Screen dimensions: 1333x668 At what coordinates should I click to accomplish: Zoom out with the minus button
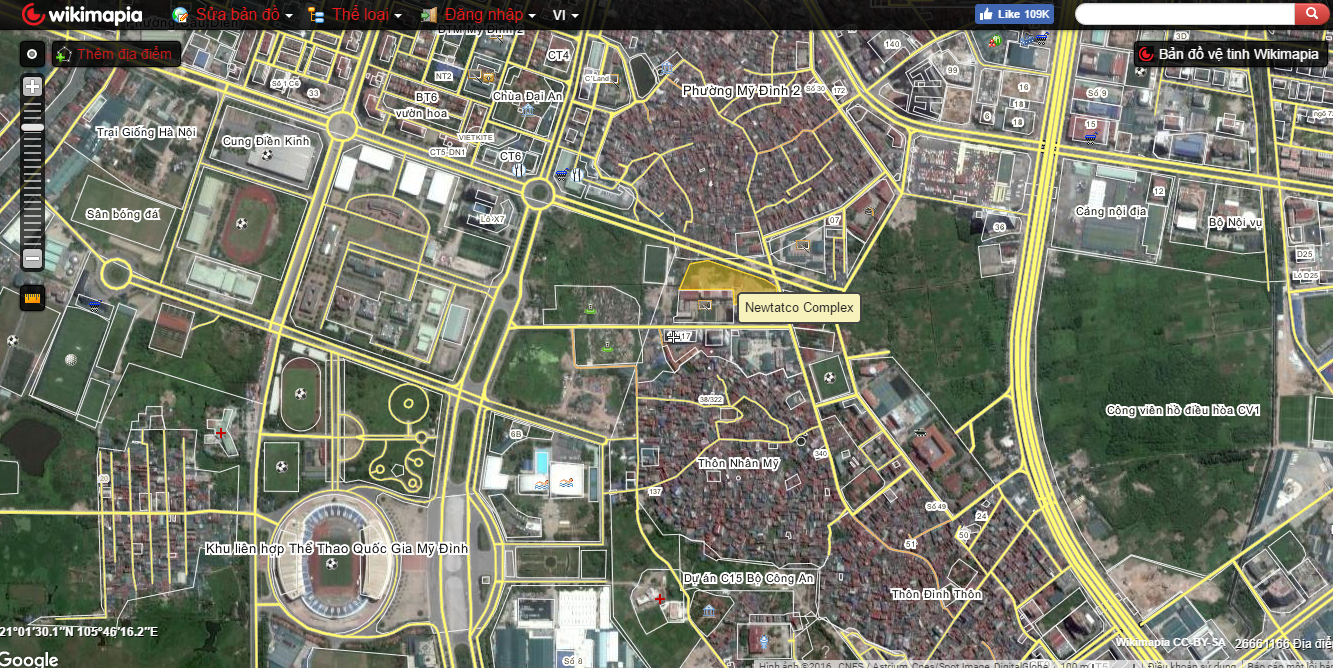coord(32,258)
